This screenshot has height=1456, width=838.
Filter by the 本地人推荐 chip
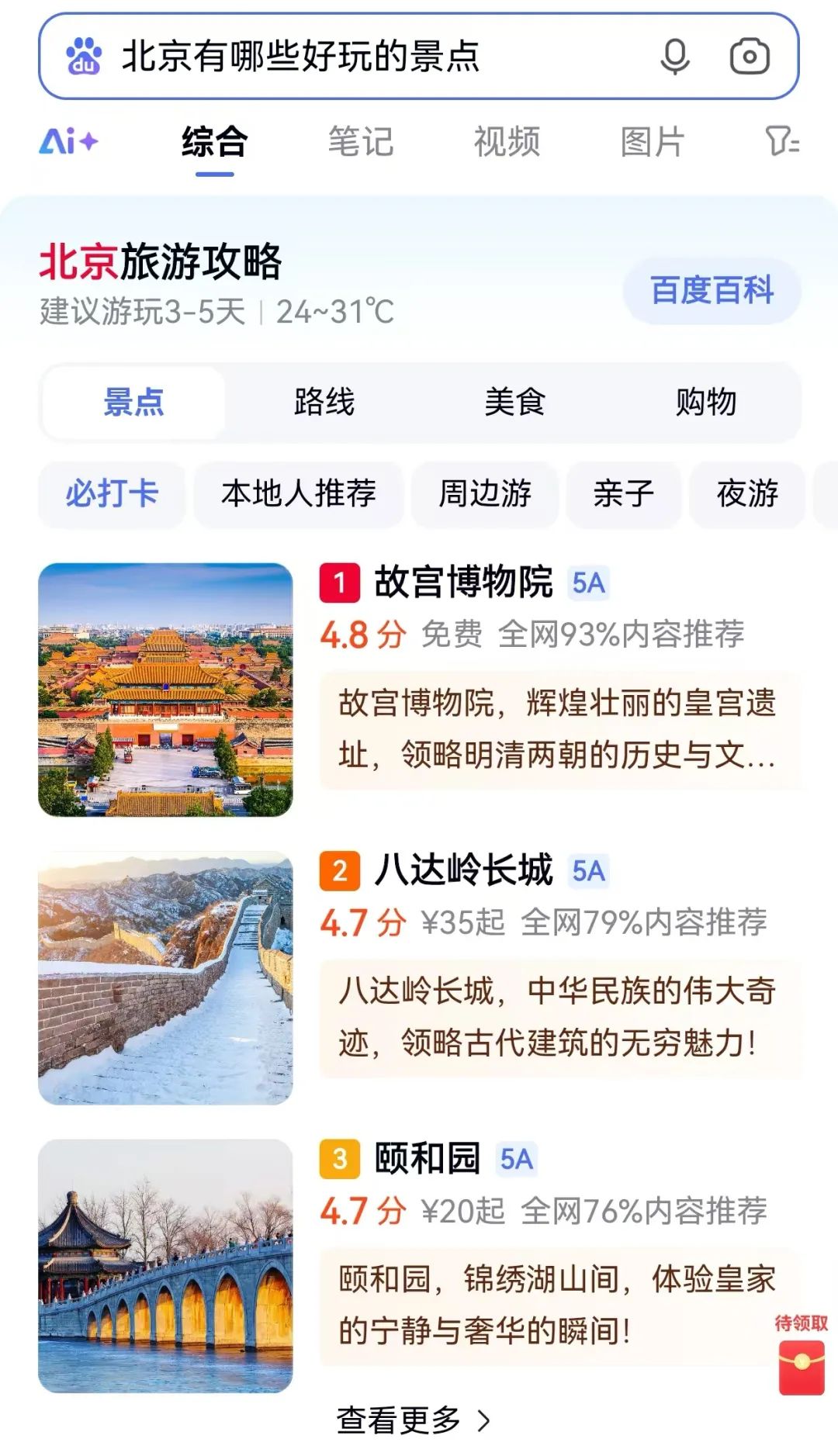299,493
